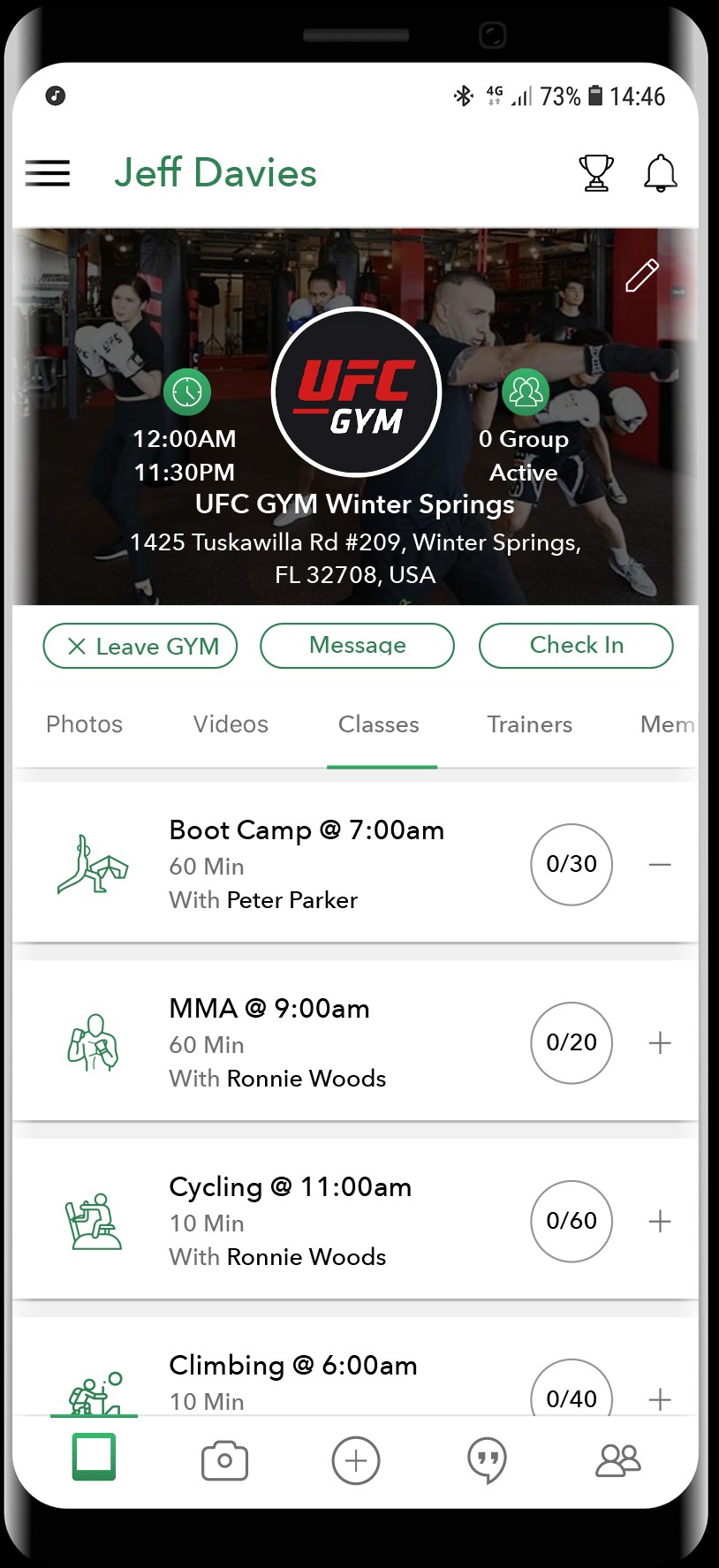Add Cycling @ 11:00am class with plus
Screen dimensions: 719x1568
point(660,1222)
